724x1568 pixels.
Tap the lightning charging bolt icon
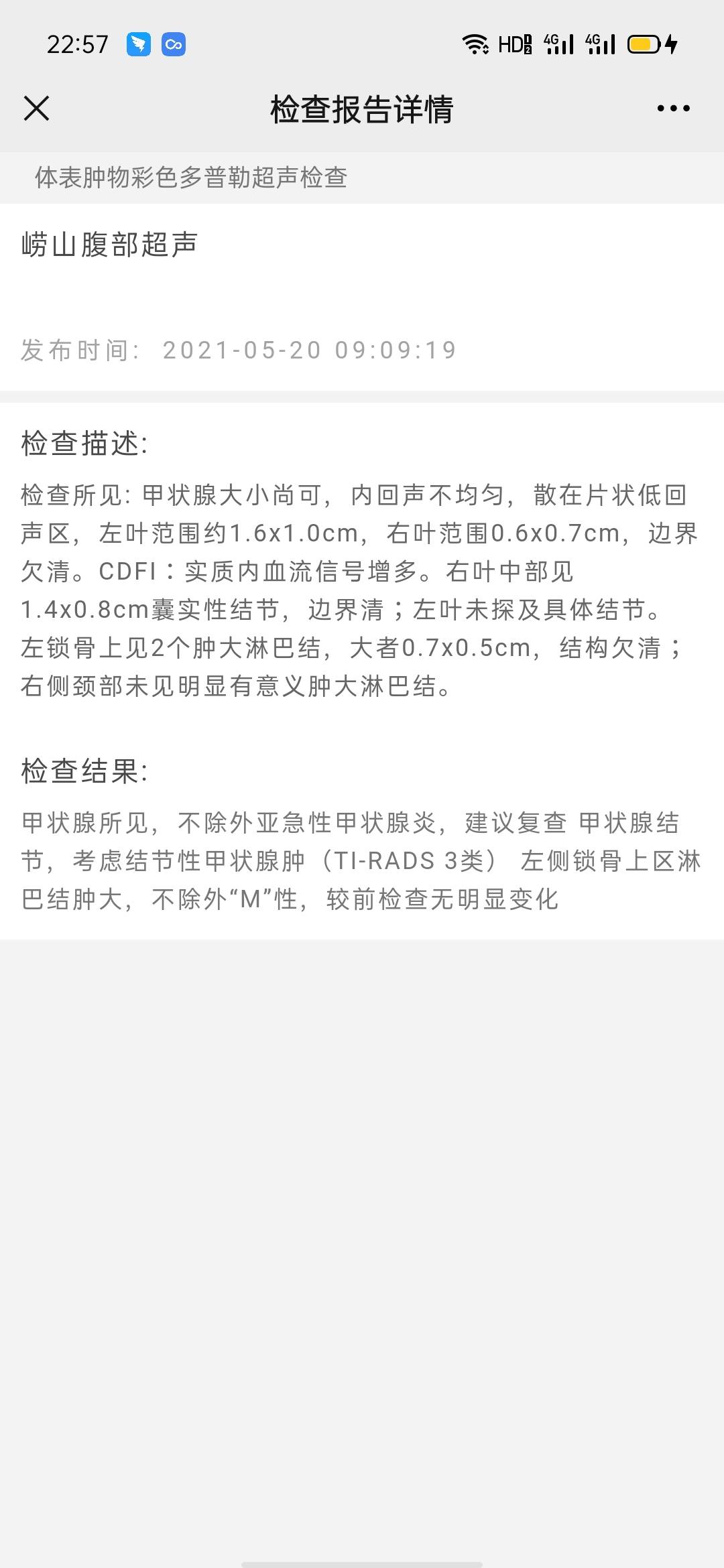pyautogui.click(x=672, y=44)
